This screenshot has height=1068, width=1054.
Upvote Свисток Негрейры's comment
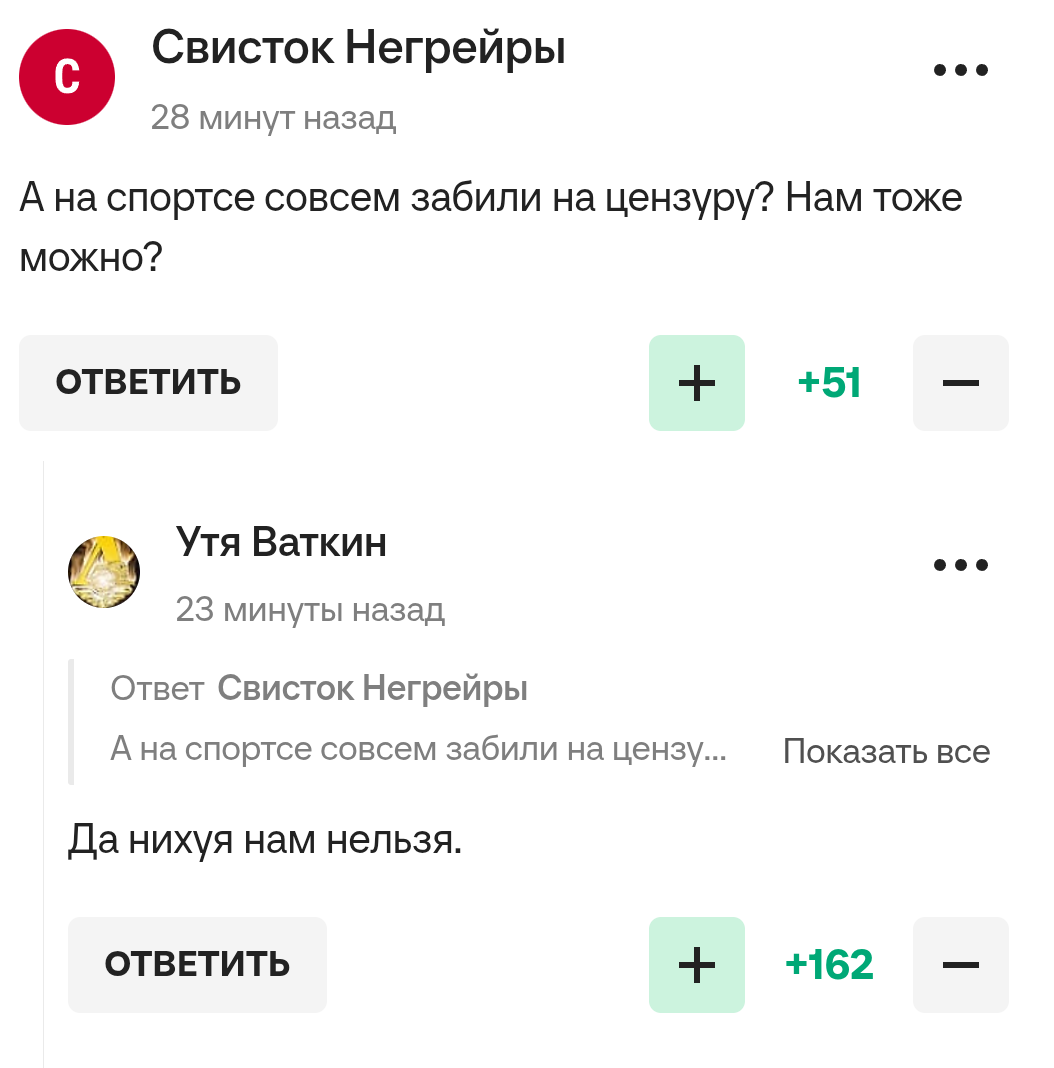[x=697, y=383]
